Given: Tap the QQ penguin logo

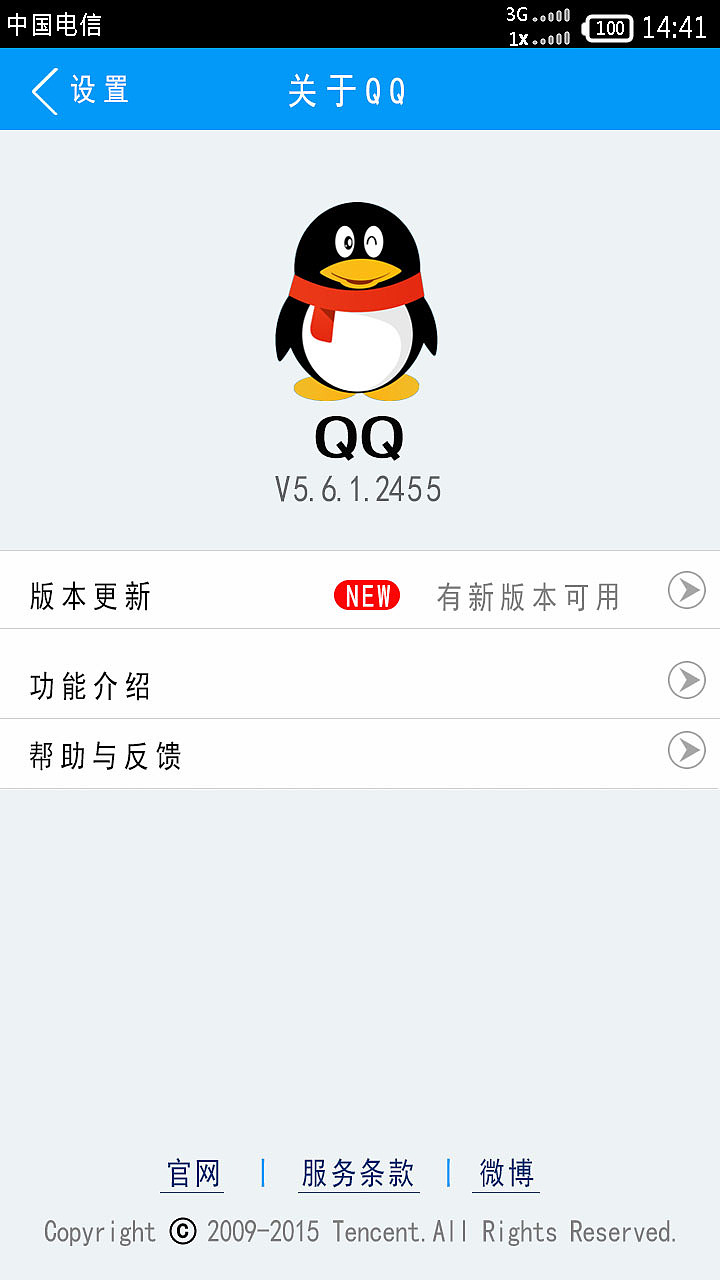Looking at the screenshot, I should [x=357, y=300].
